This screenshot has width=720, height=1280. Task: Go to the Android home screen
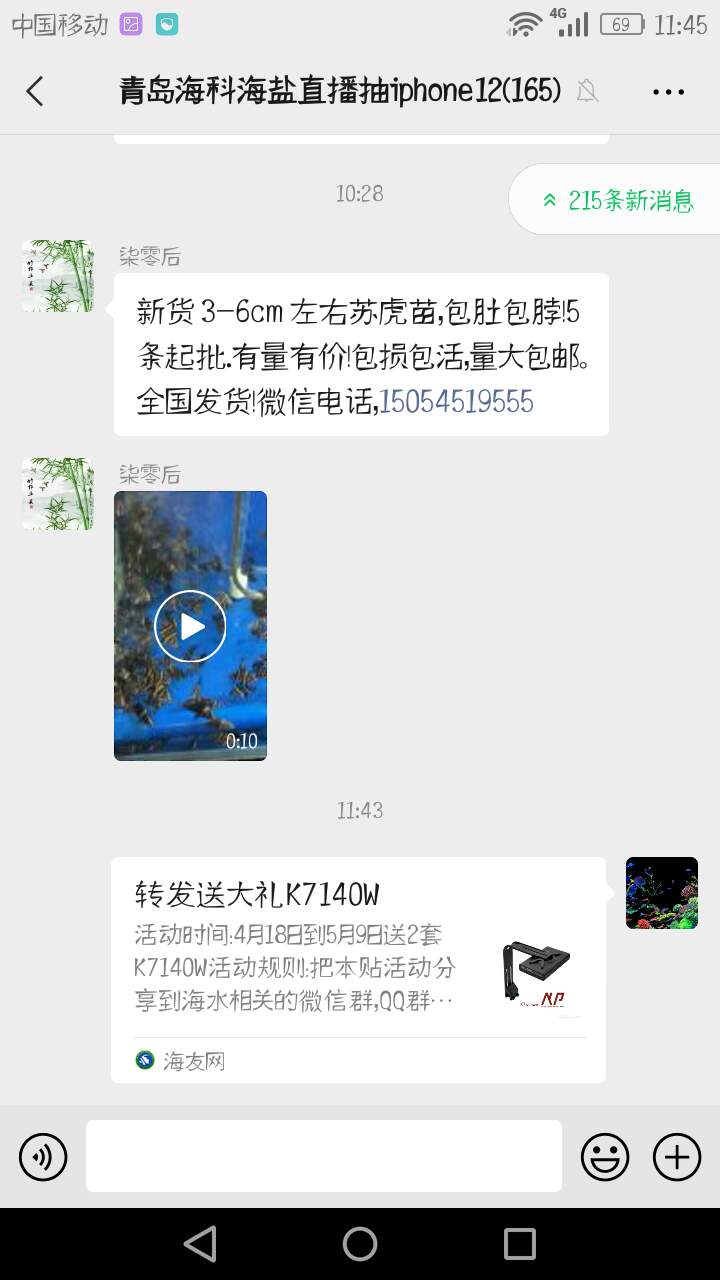click(360, 1244)
